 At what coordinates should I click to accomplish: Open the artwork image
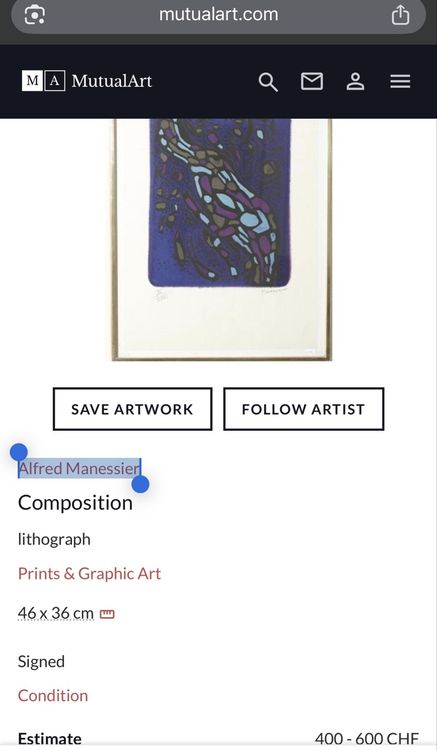[221, 239]
